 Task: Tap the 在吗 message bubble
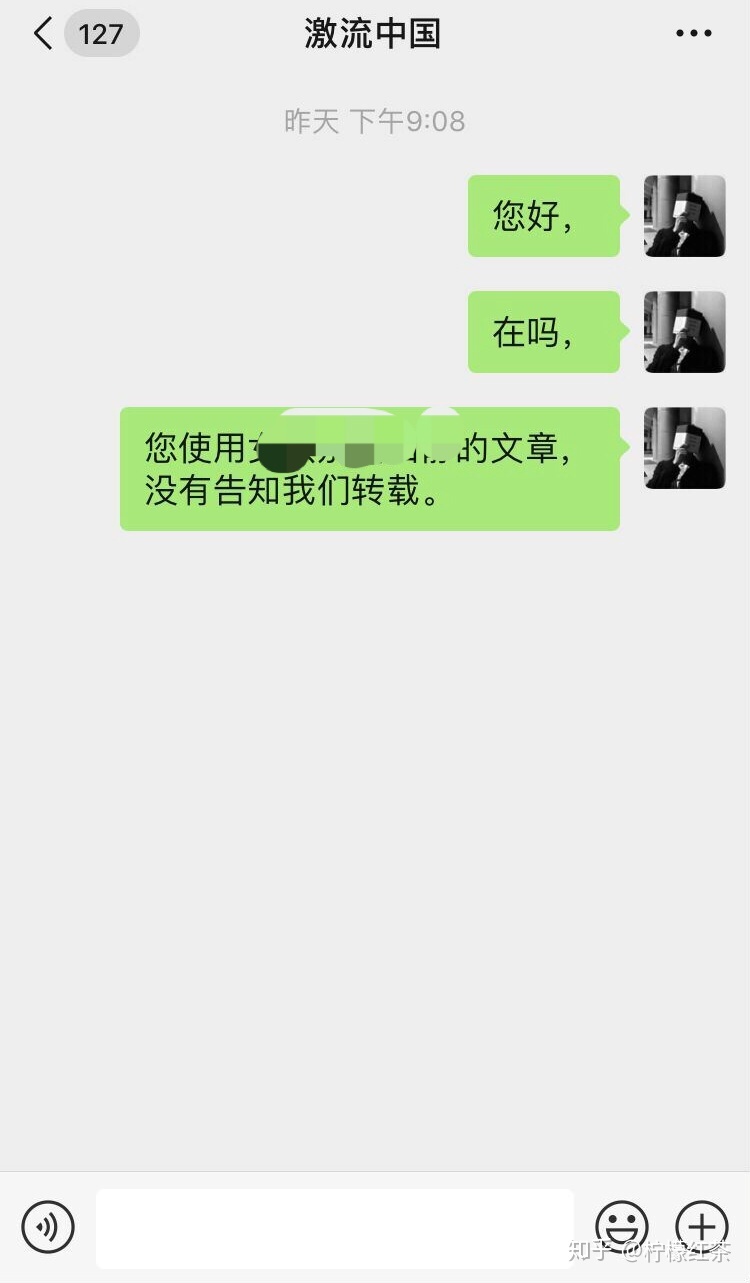pyautogui.click(x=544, y=332)
